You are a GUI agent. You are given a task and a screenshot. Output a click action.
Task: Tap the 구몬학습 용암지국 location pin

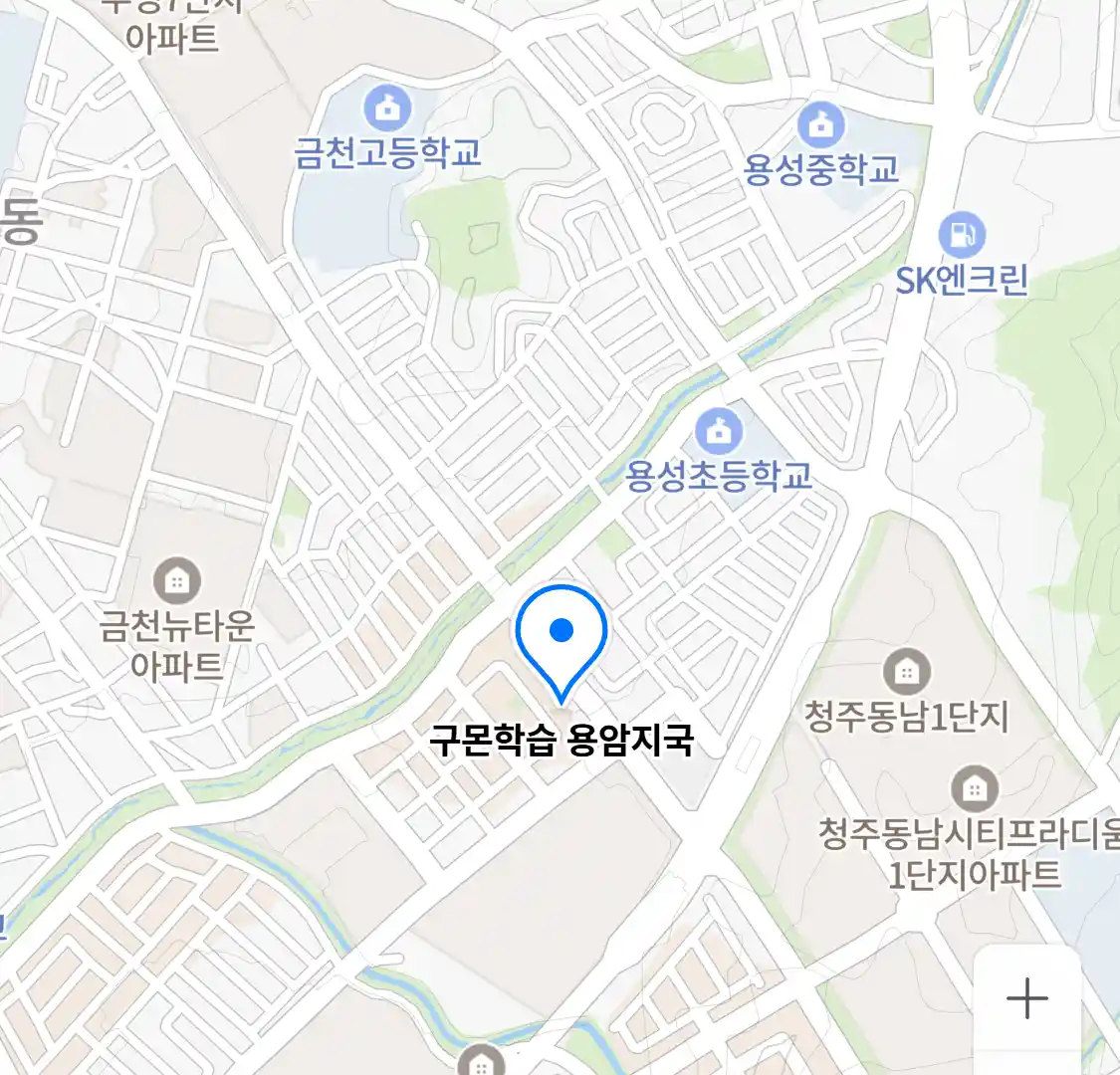pyautogui.click(x=561, y=637)
